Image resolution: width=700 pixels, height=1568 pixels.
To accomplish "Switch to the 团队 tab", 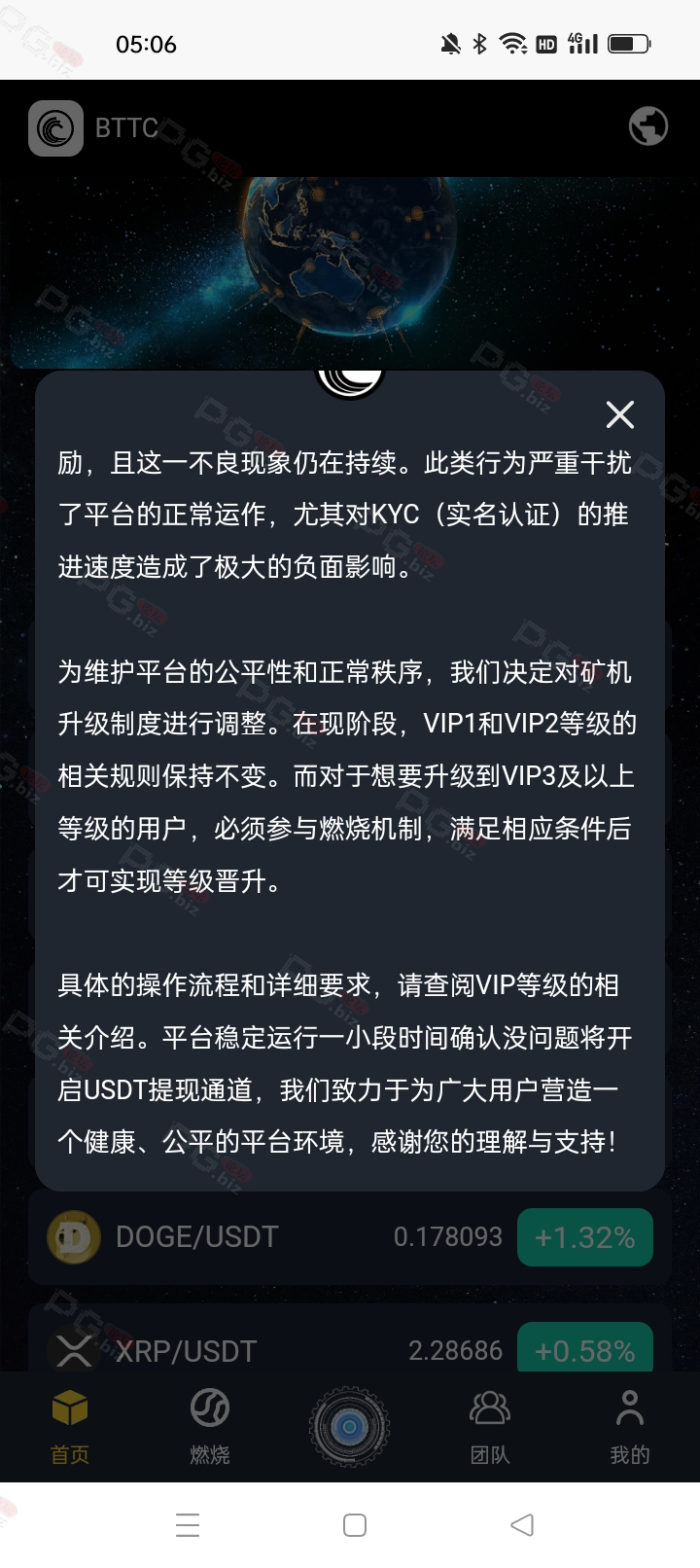I will 490,1427.
